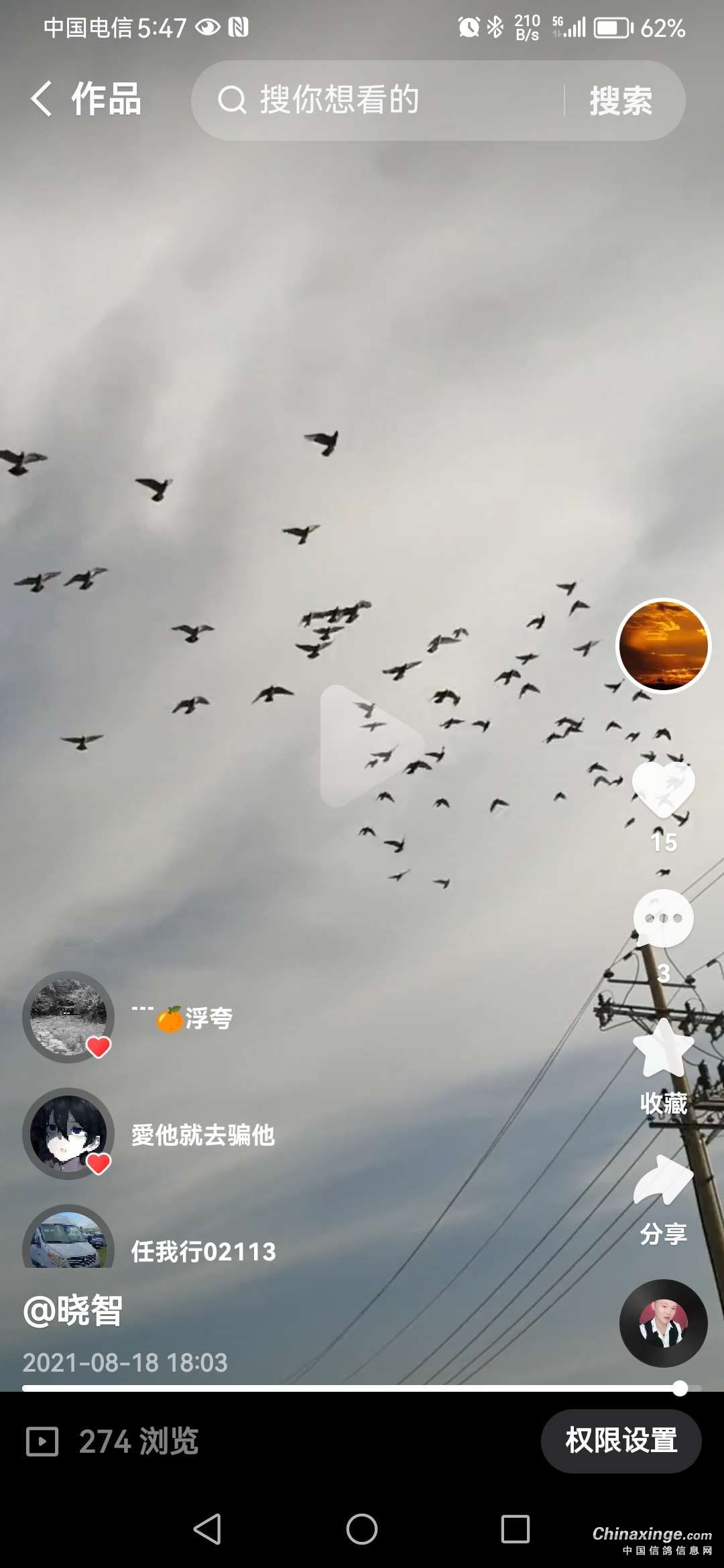Open 权限设置 permission settings
The image size is (724, 1568).
621,1441
